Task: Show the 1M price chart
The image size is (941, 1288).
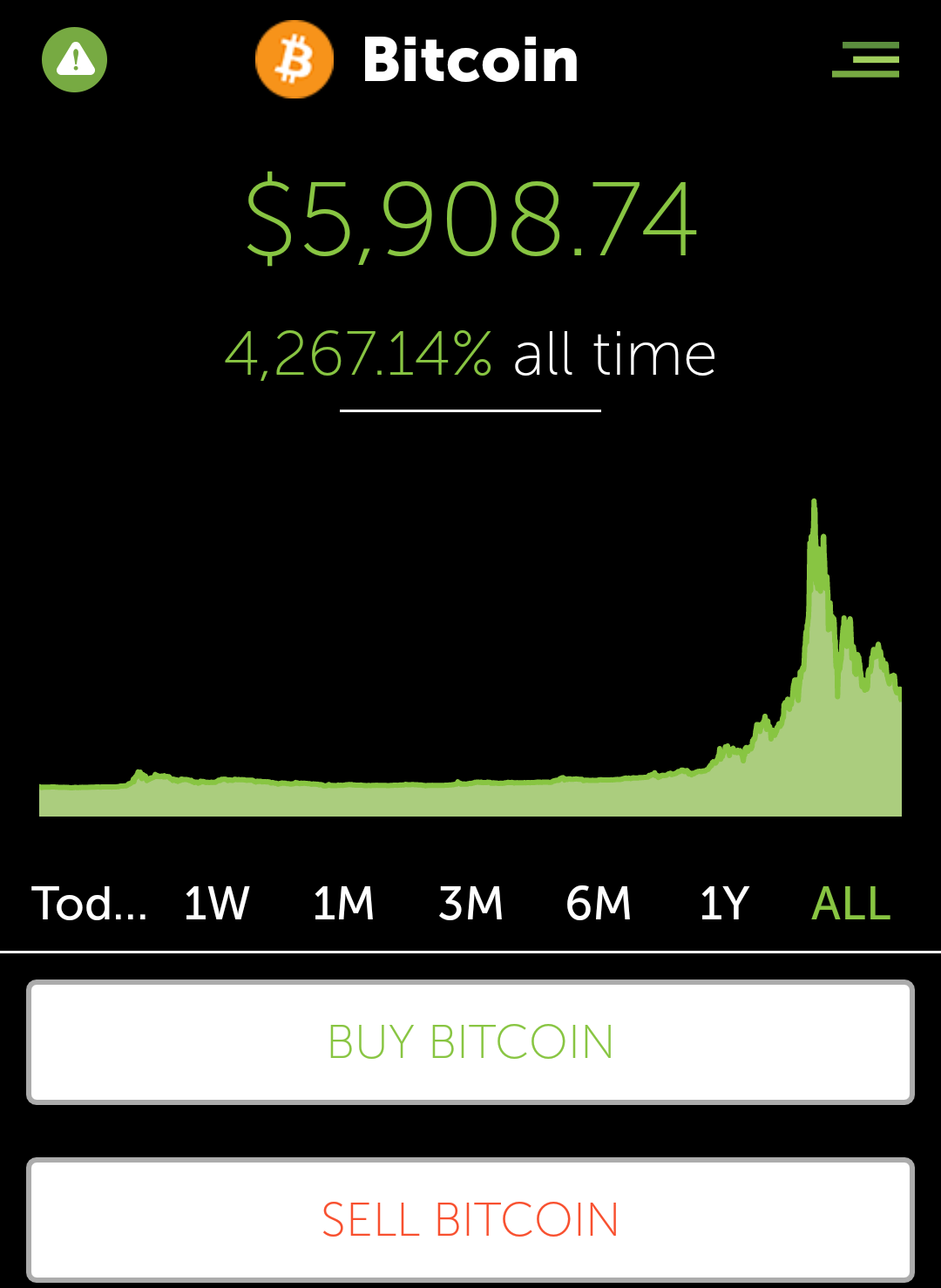Action: tap(343, 904)
